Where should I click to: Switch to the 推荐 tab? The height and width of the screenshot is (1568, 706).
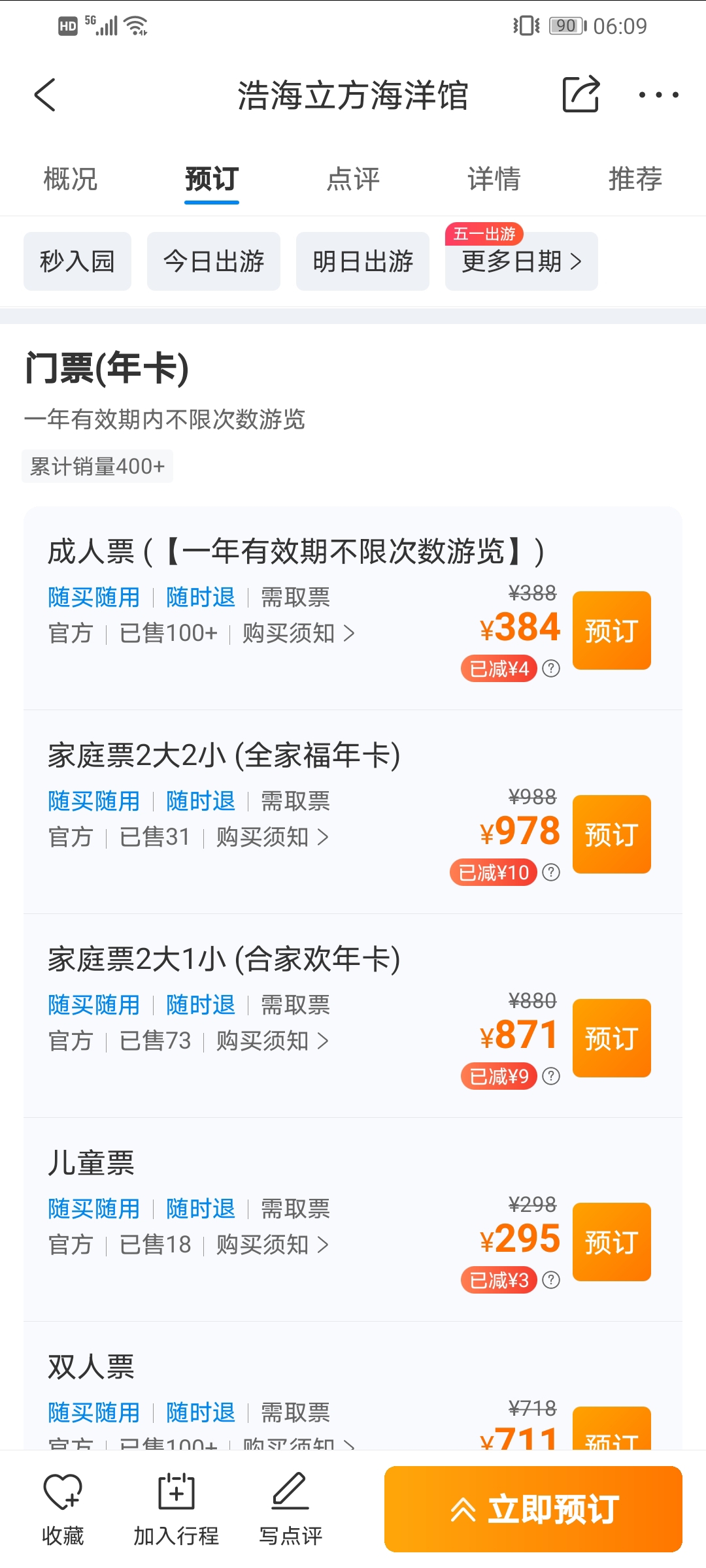point(635,179)
